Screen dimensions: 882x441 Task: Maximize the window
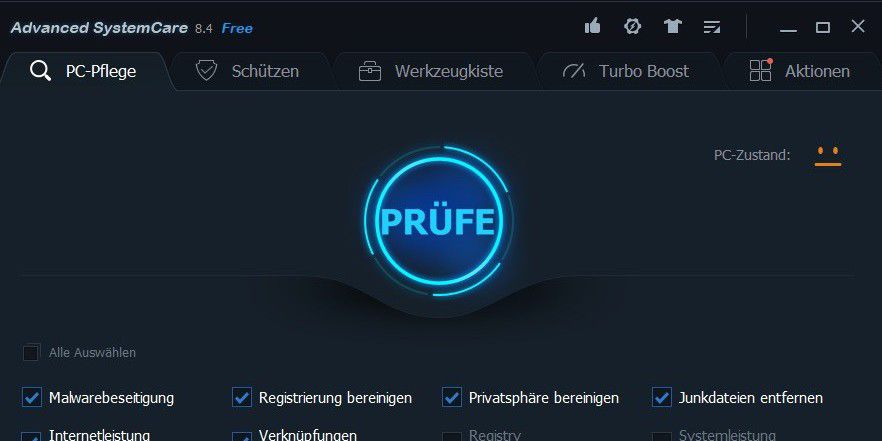[822, 27]
